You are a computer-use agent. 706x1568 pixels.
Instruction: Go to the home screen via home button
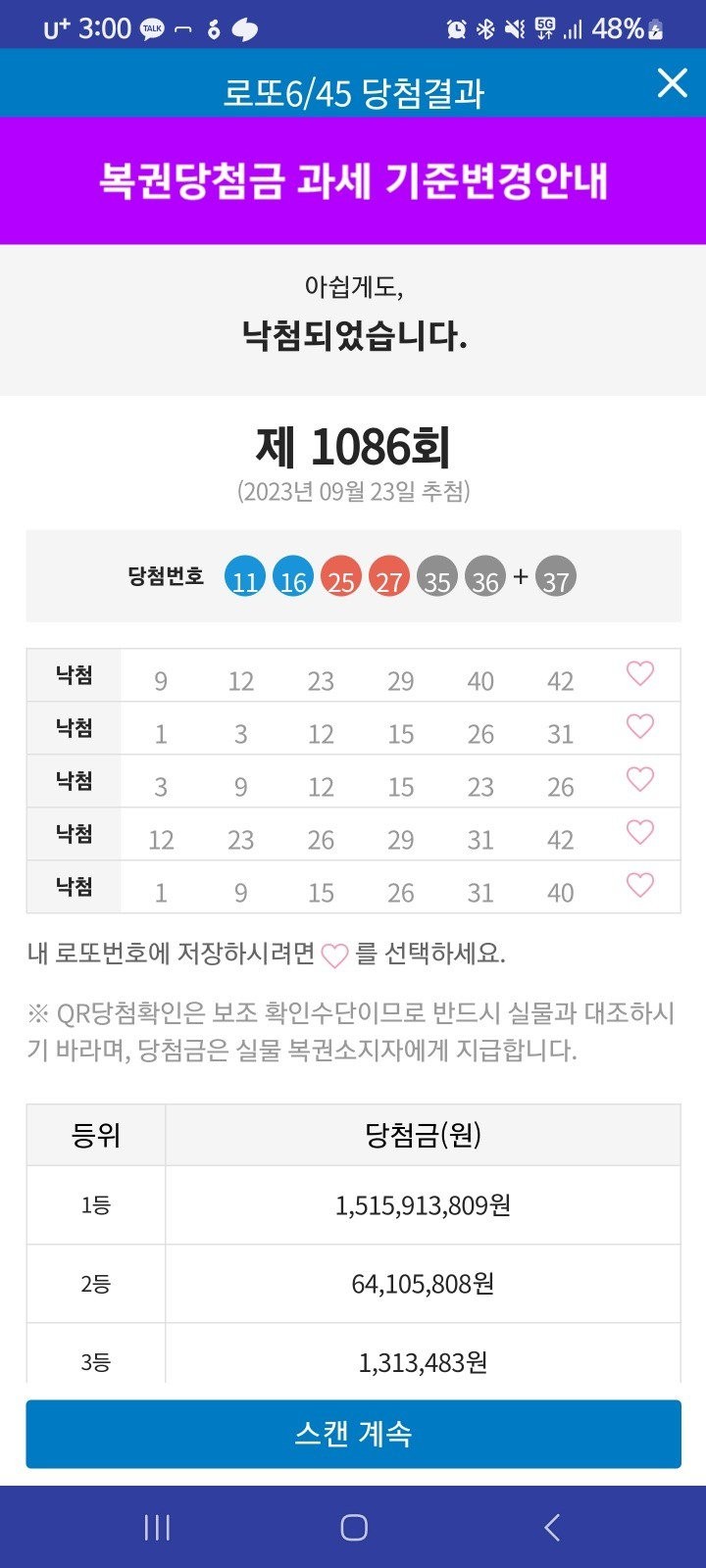353,1527
